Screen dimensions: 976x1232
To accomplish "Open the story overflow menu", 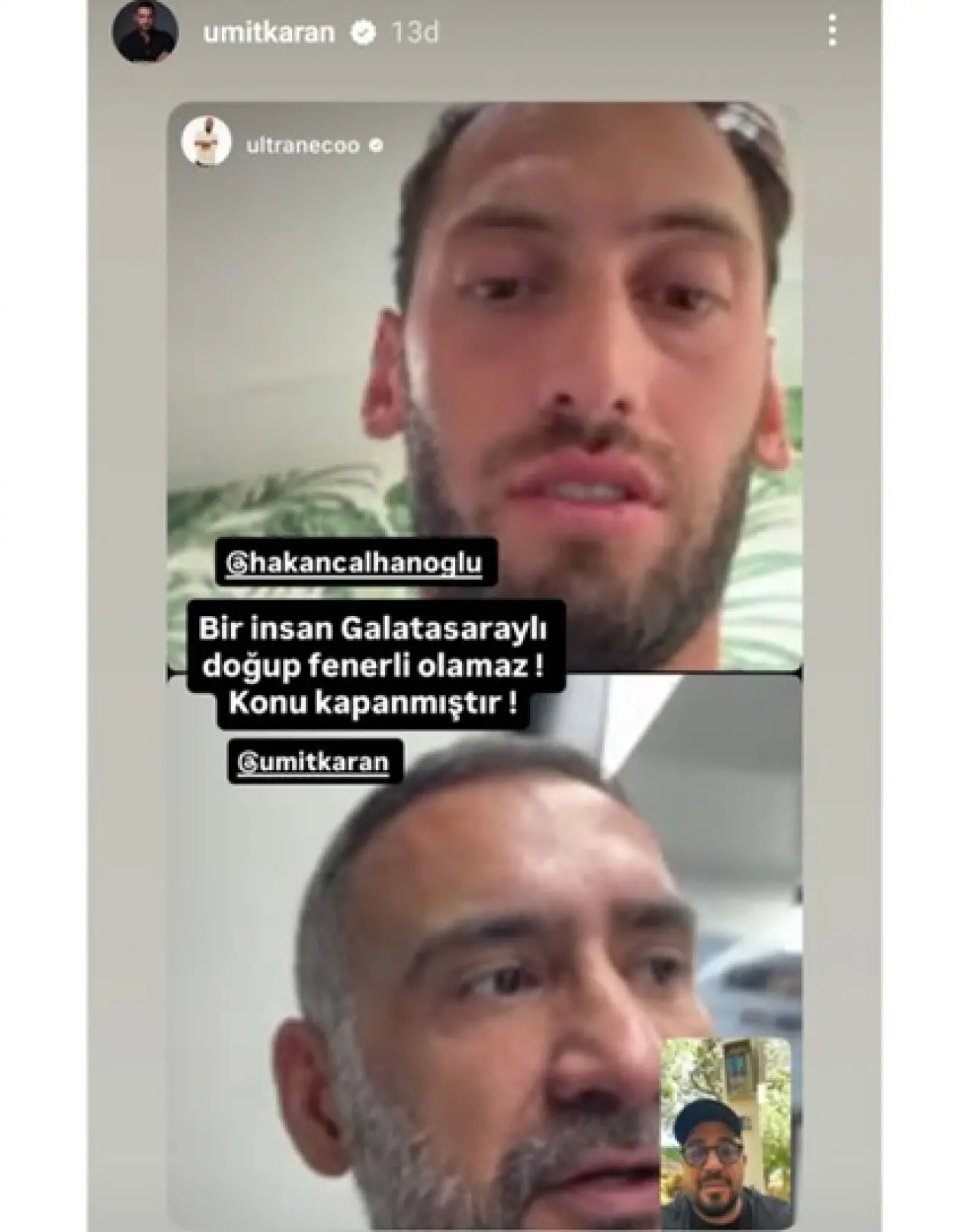I will click(x=833, y=32).
